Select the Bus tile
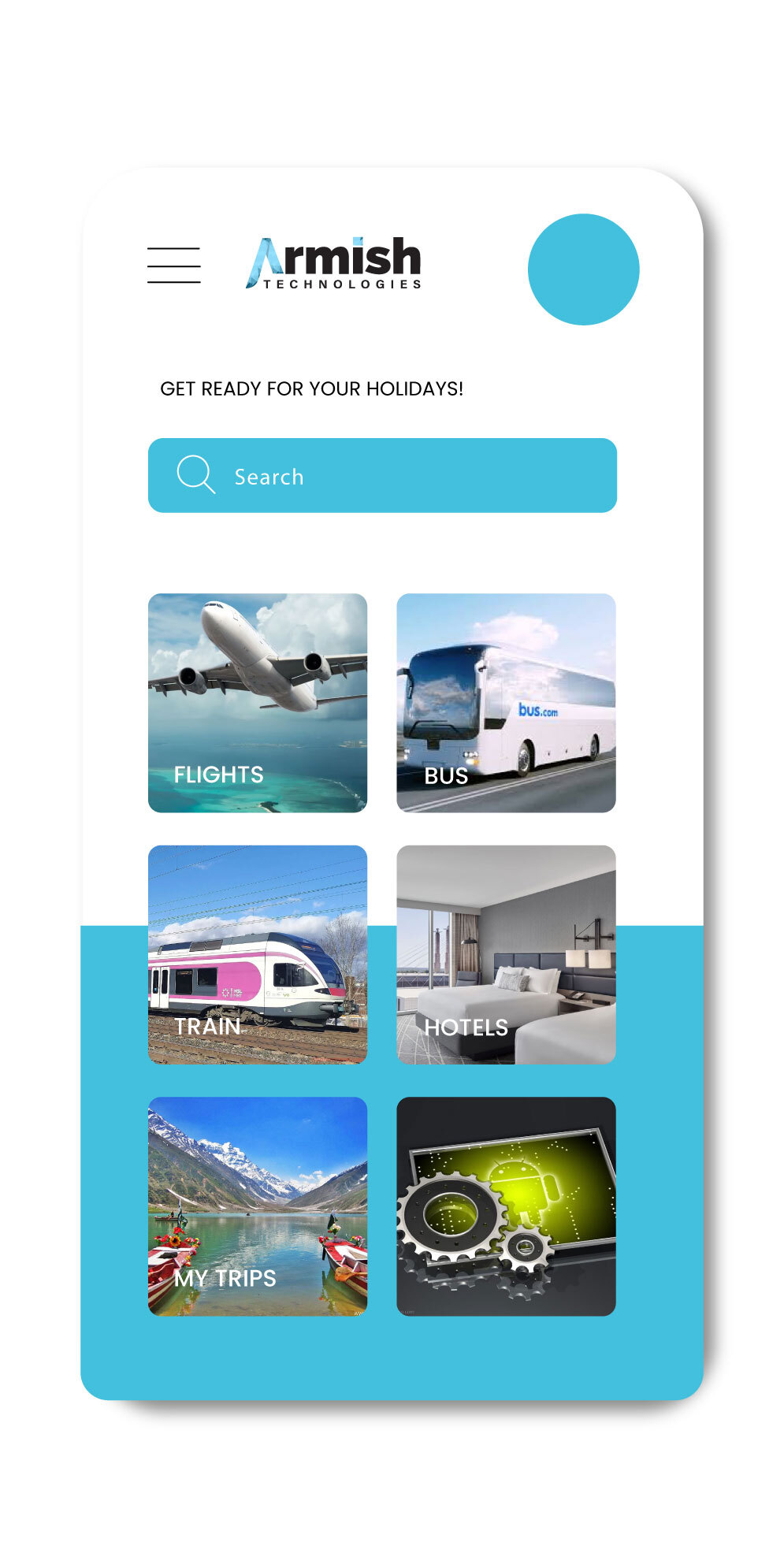 [x=506, y=703]
